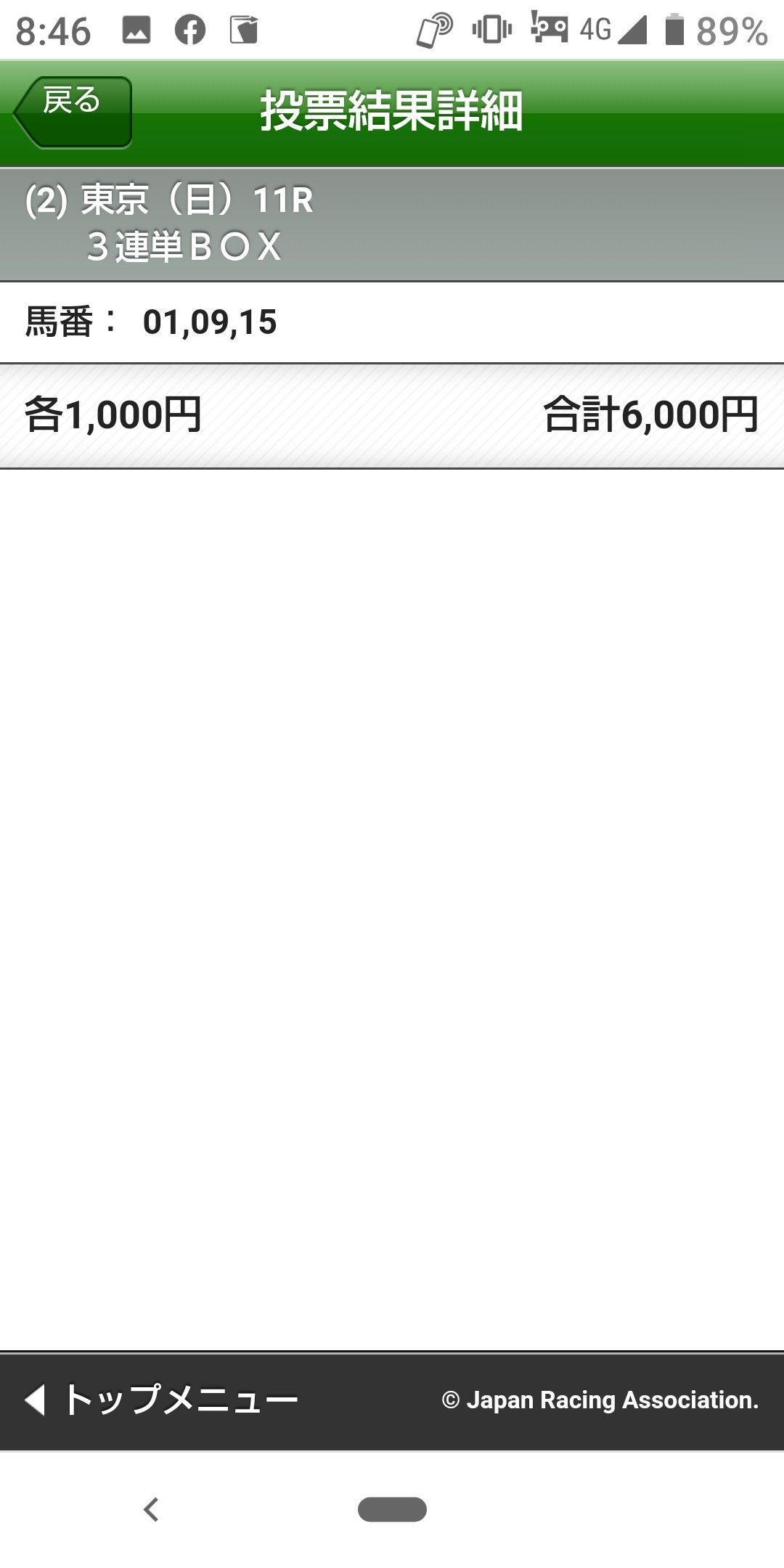The height and width of the screenshot is (1568, 784).
Task: Tap the system back arrow
Action: (151, 1509)
